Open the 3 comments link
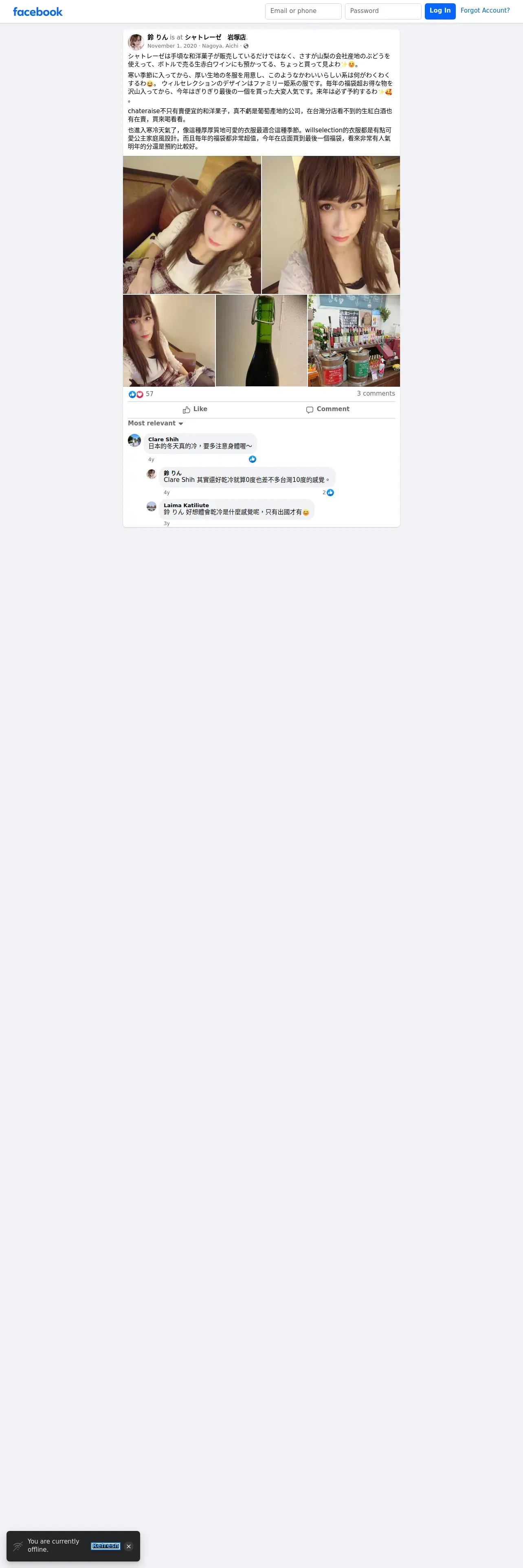Image resolution: width=523 pixels, height=1568 pixels. 376,394
